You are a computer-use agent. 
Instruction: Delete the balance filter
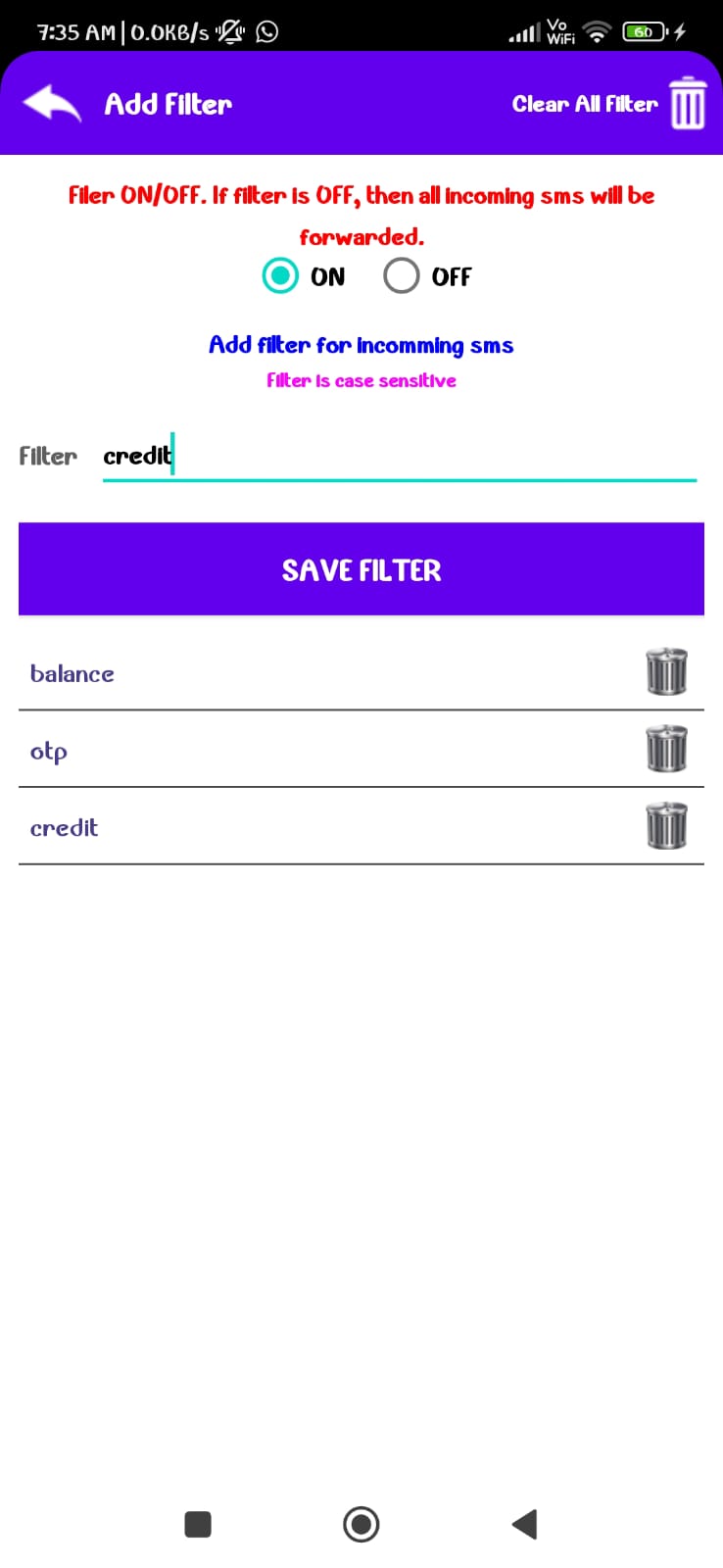click(x=667, y=672)
